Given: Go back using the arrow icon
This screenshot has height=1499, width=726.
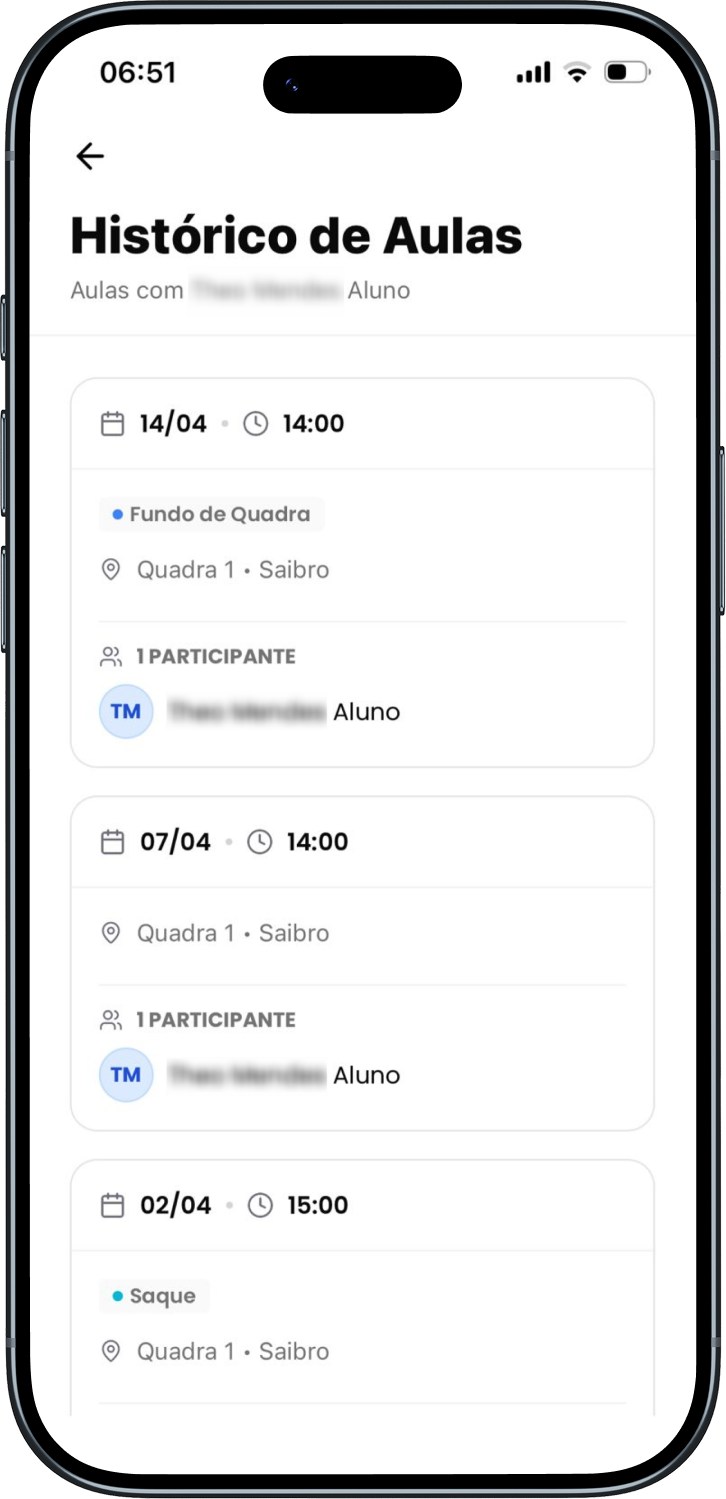Looking at the screenshot, I should 90,156.
